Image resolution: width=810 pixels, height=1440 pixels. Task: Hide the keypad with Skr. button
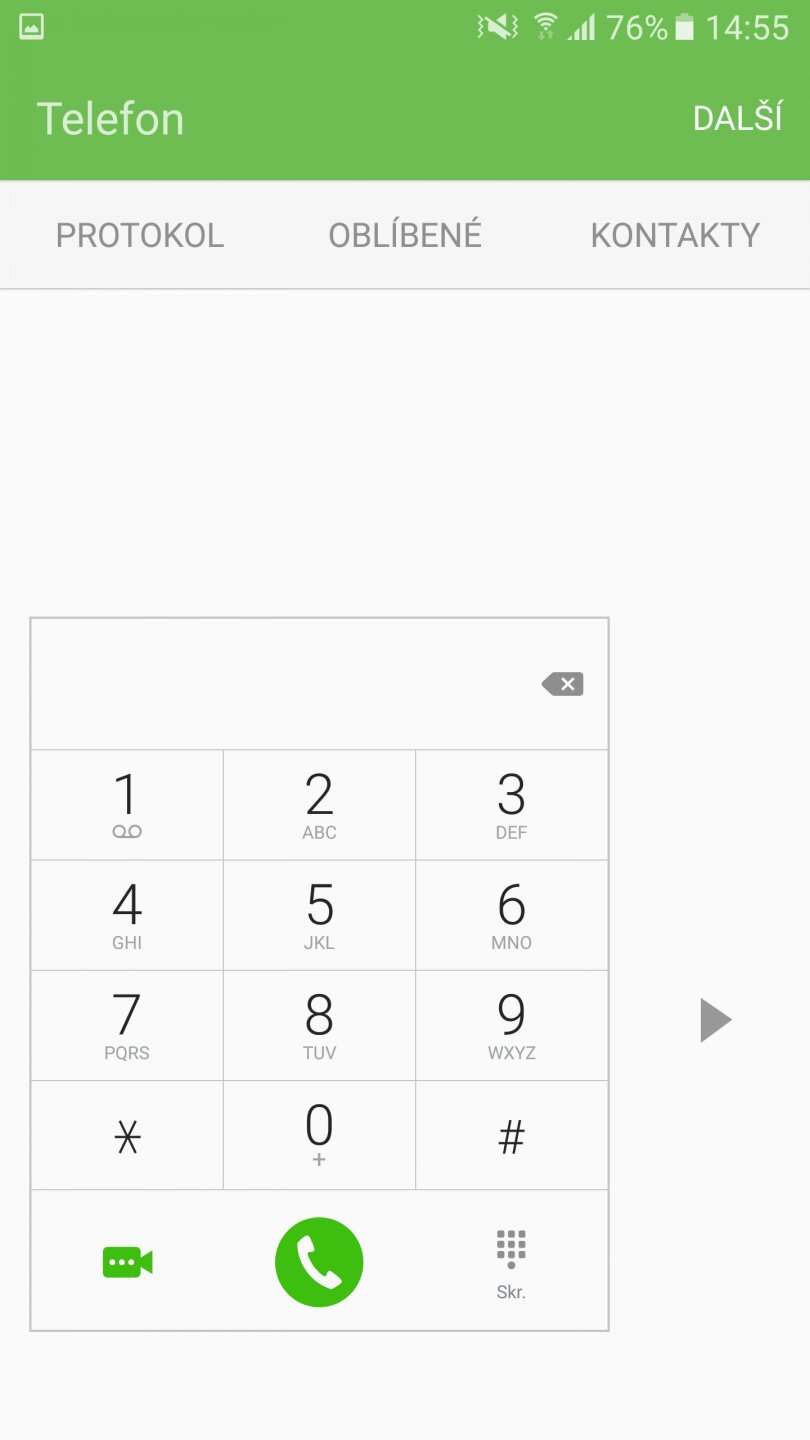tap(511, 1262)
